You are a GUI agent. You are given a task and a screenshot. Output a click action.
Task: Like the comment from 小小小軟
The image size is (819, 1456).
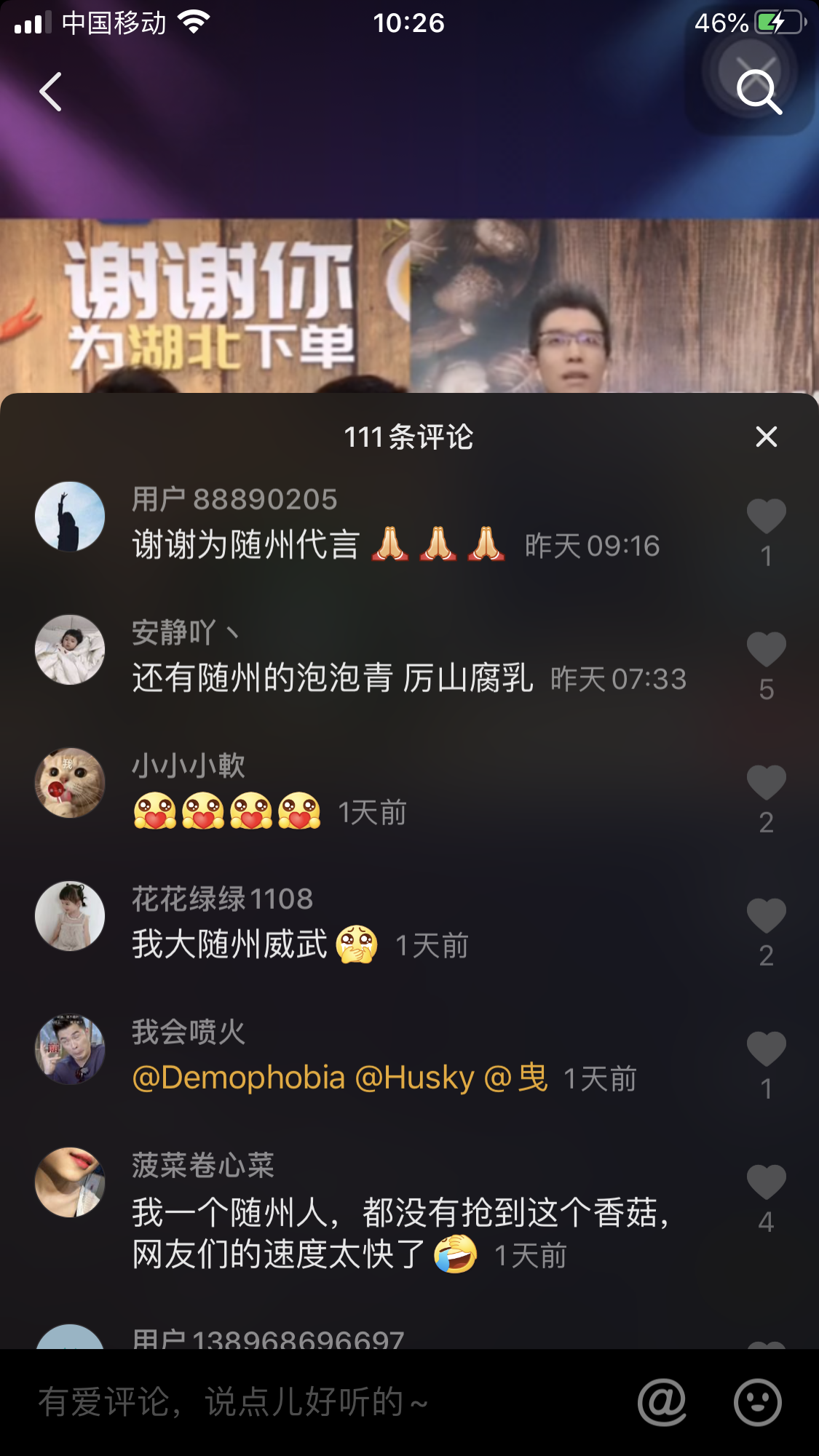(766, 784)
